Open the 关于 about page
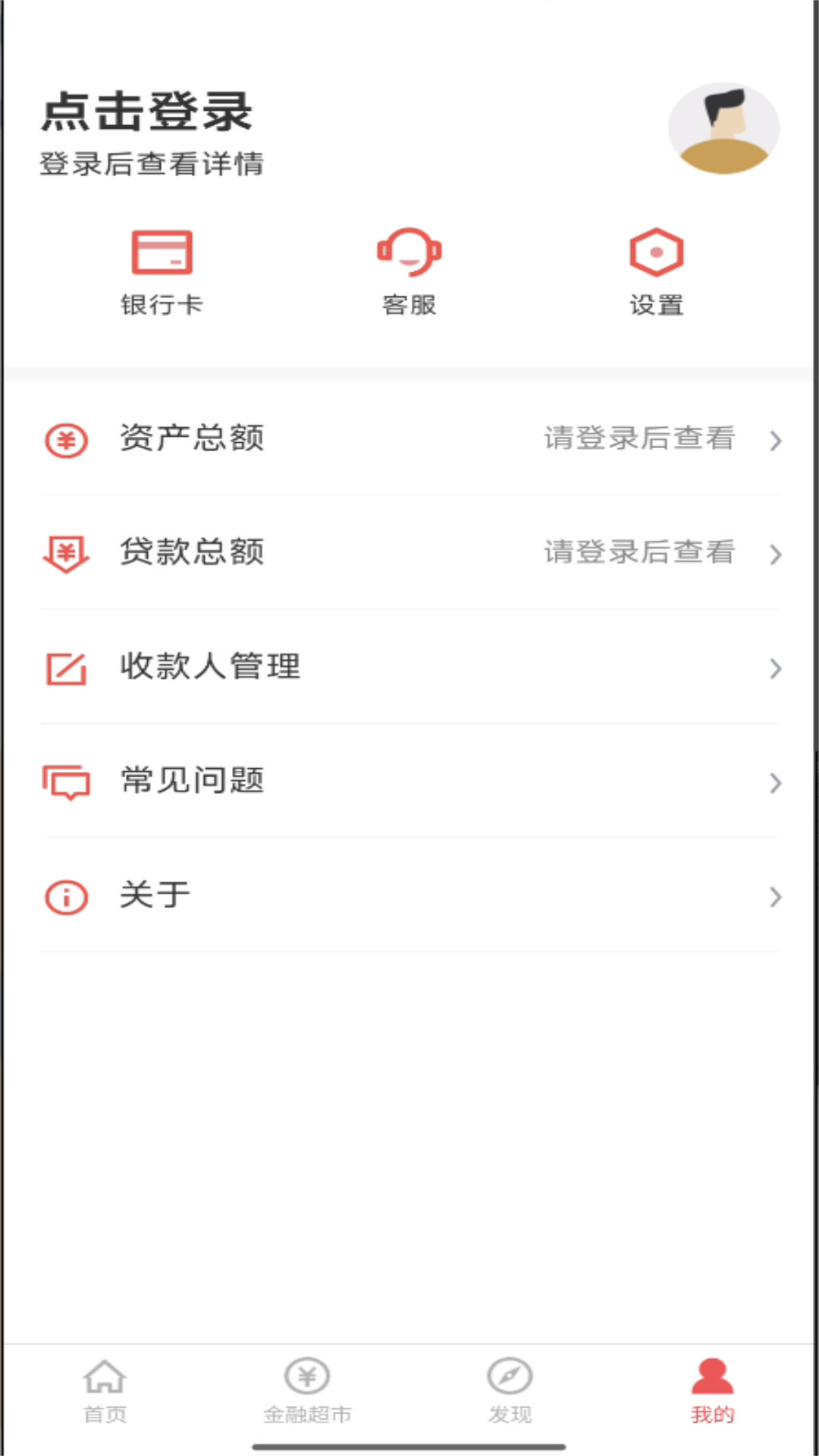The width and height of the screenshot is (819, 1456). tap(409, 896)
